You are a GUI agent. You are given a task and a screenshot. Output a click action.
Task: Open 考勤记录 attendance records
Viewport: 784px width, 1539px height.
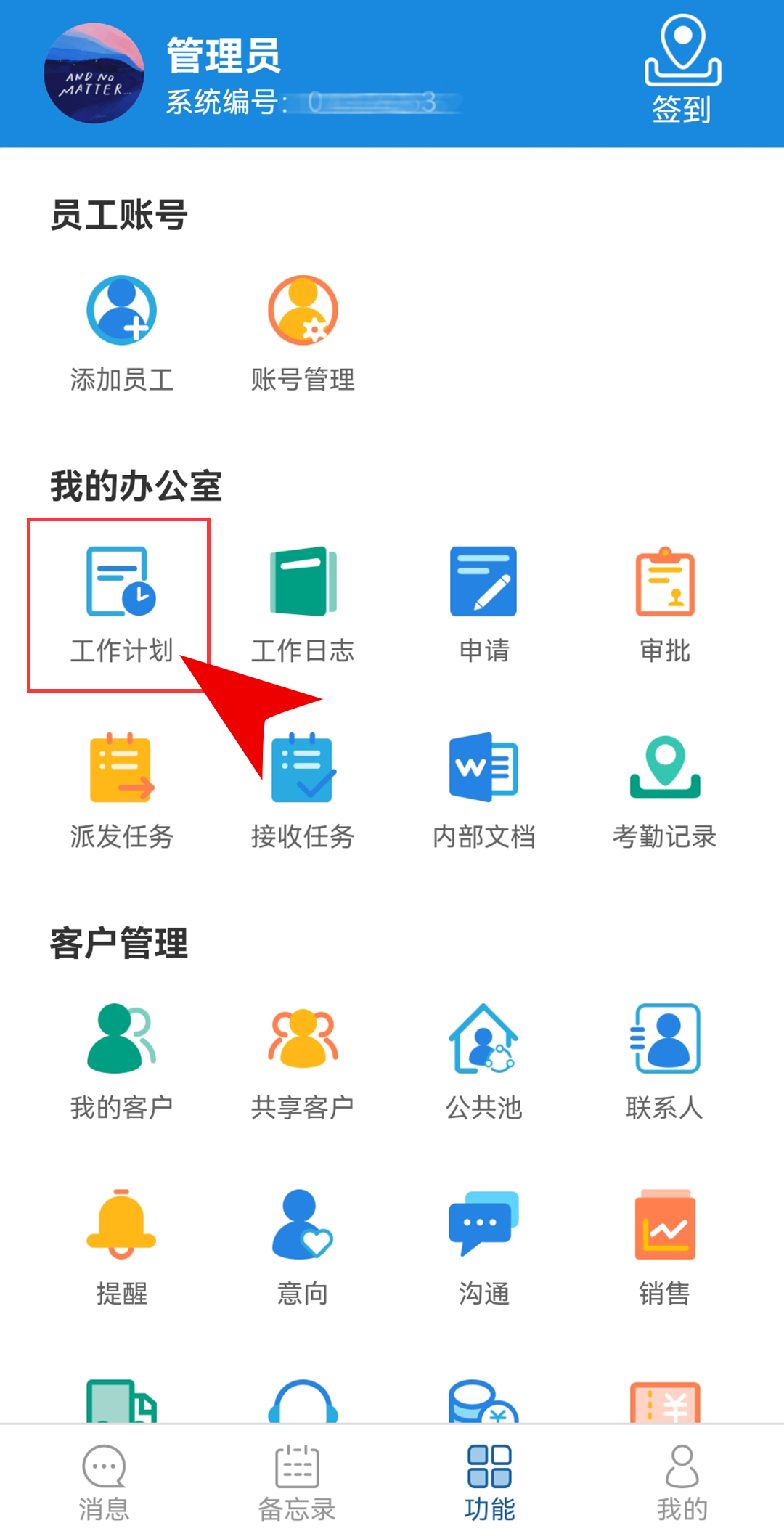665,791
